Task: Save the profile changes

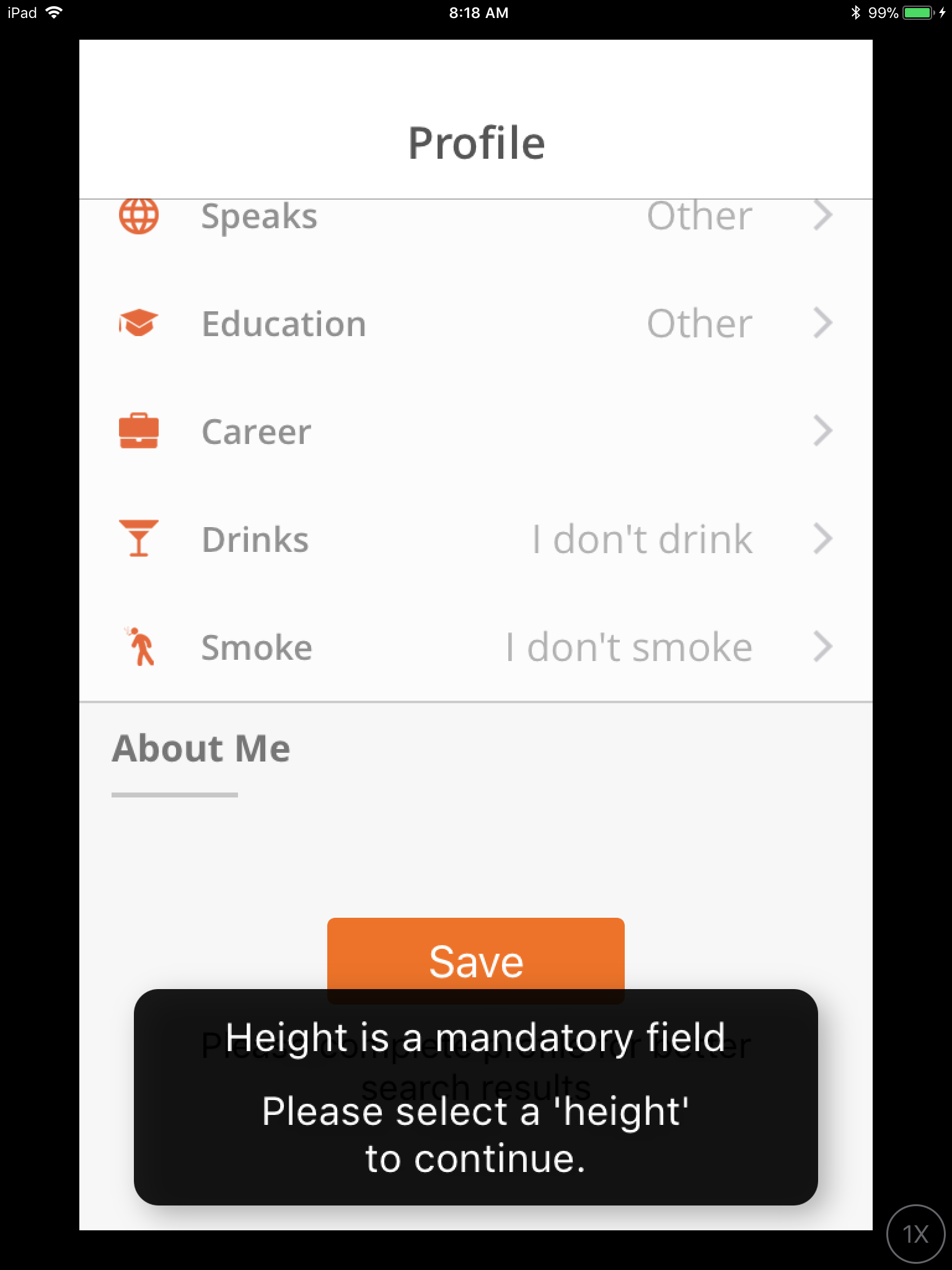Action: 475,954
